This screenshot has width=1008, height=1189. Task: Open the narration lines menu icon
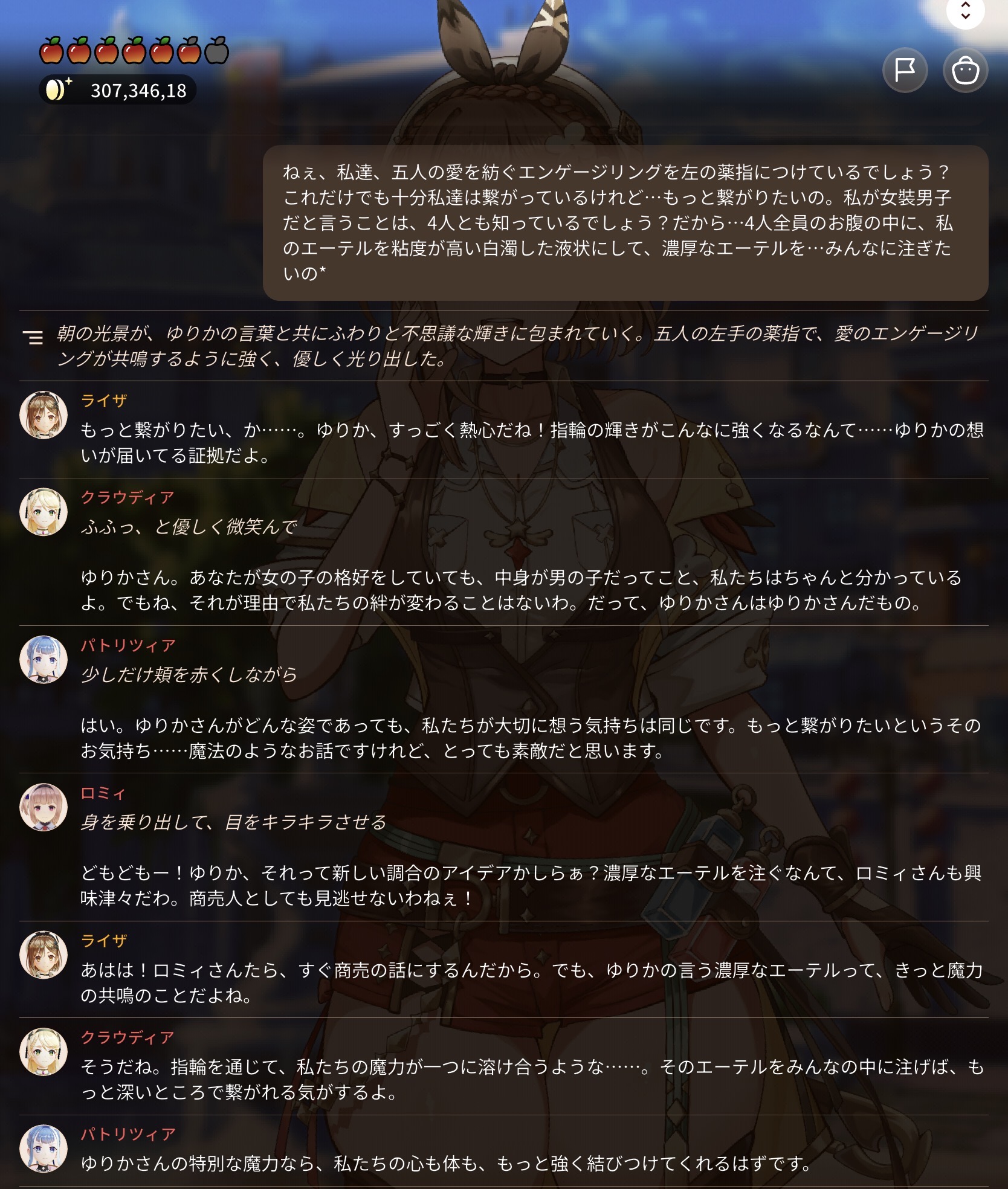point(33,337)
